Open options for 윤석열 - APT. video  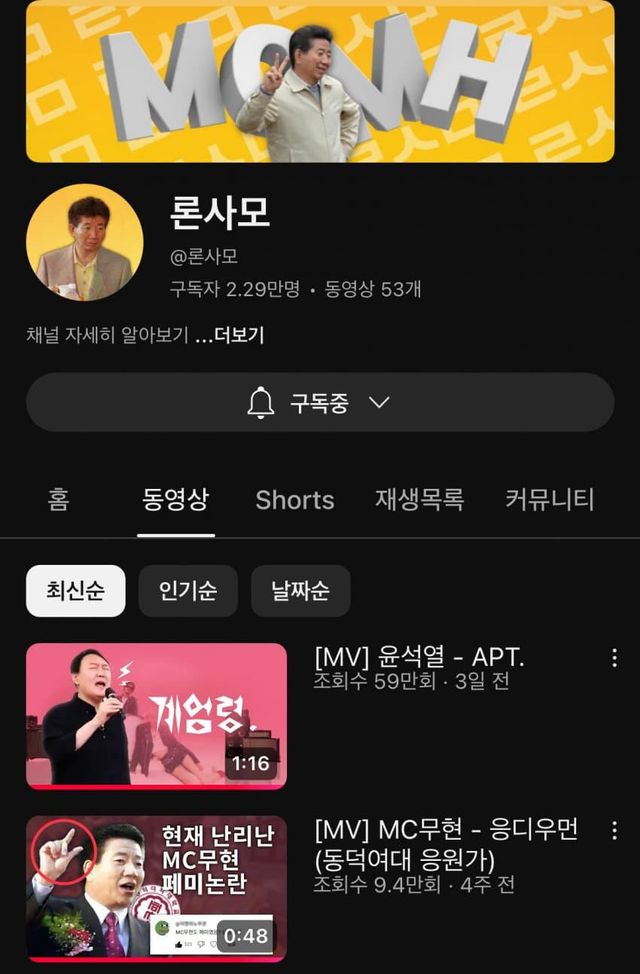coord(614,658)
